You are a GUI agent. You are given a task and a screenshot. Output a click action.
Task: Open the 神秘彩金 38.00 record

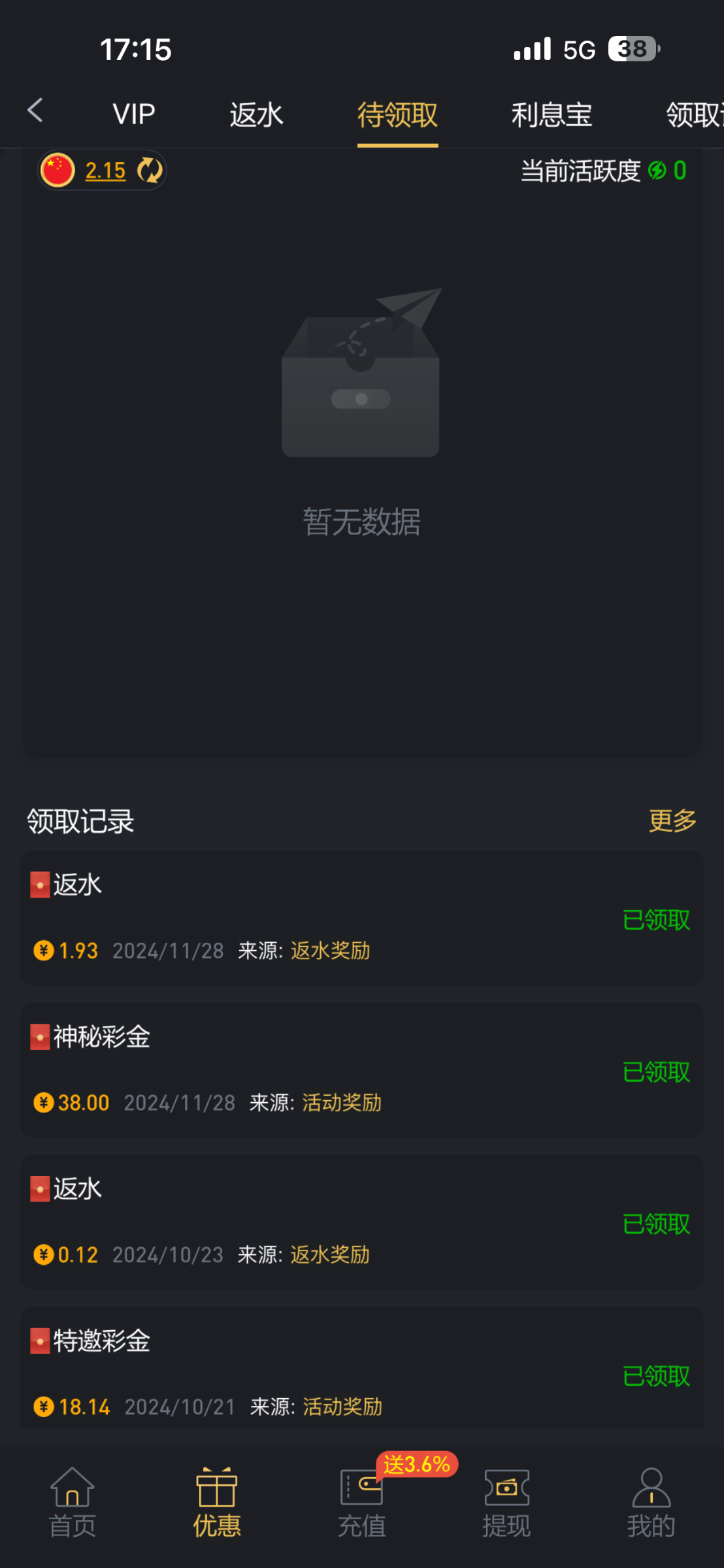click(x=361, y=1070)
